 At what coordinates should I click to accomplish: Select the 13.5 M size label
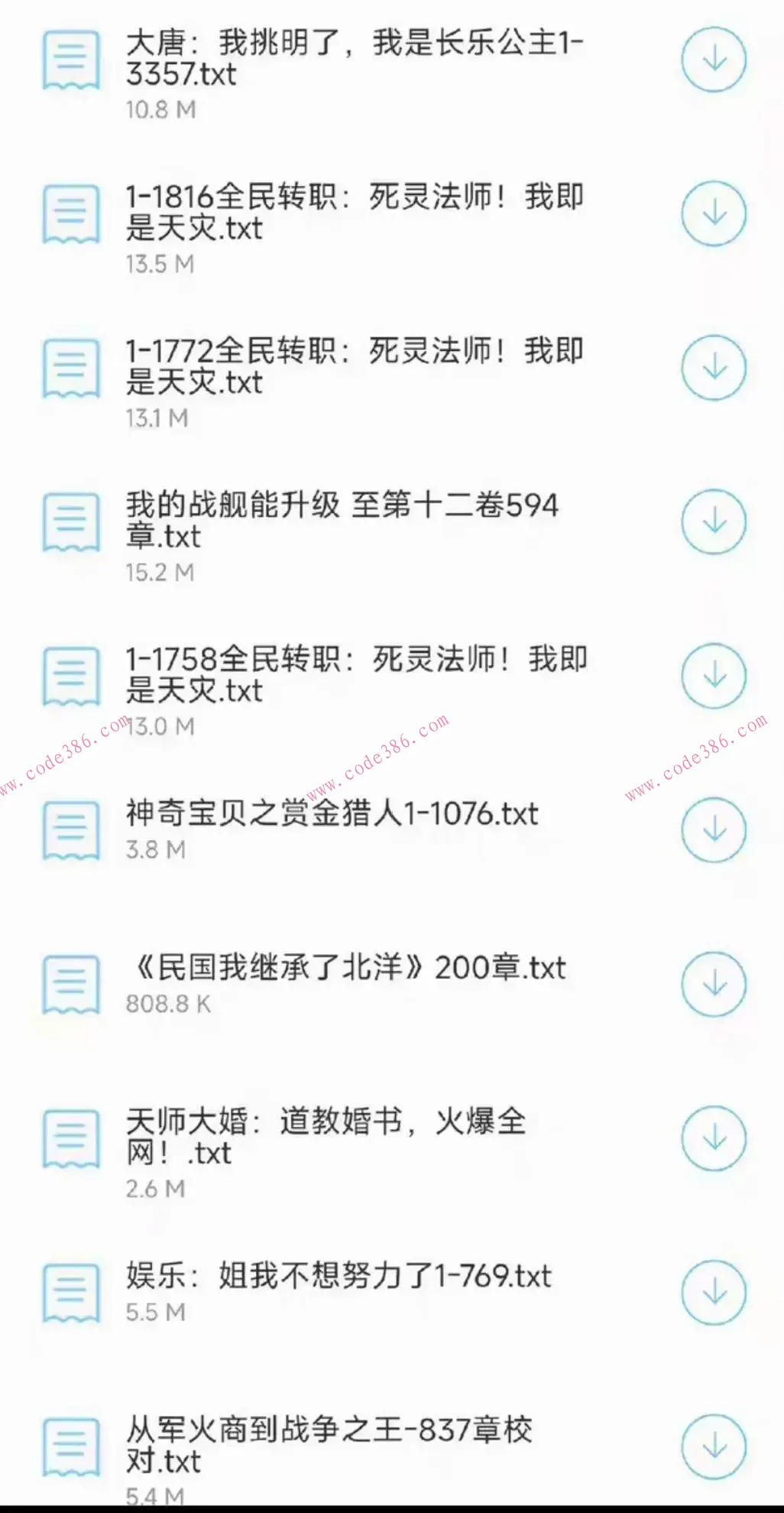160,264
